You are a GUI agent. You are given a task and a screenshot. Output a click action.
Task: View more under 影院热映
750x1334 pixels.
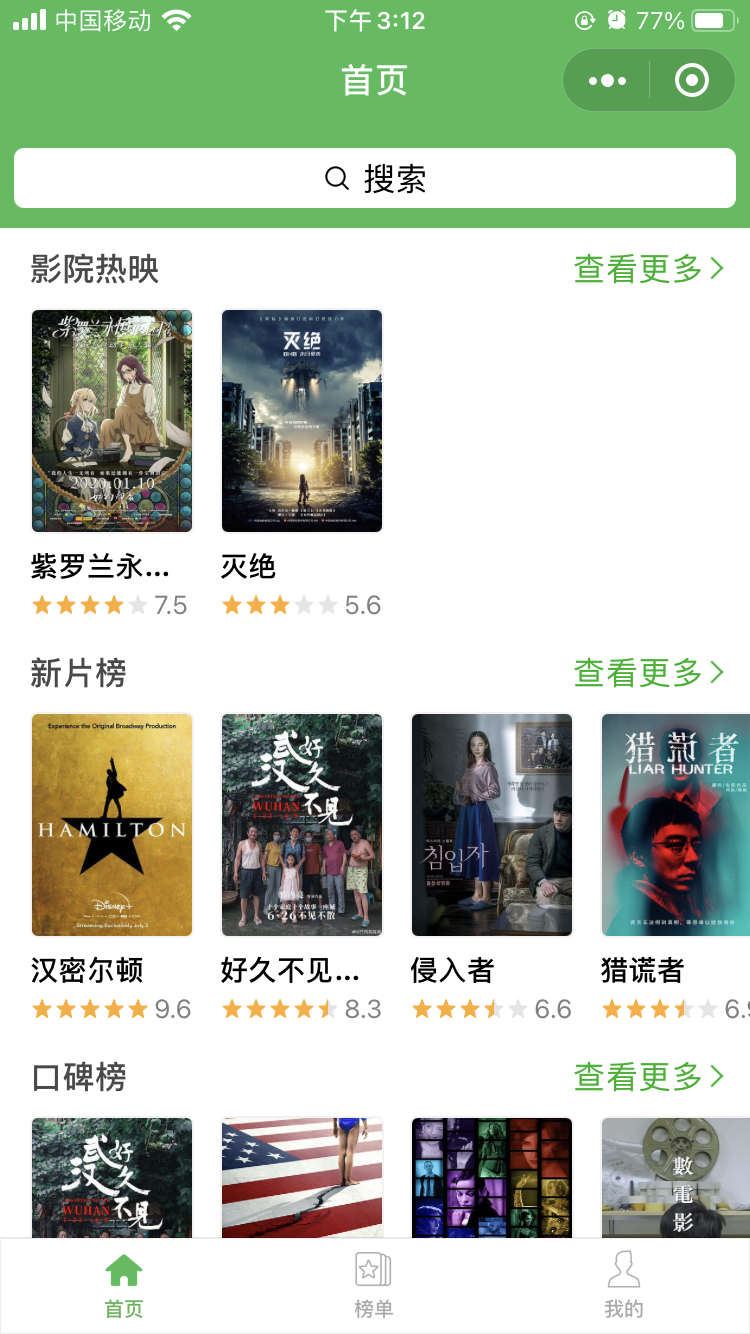(648, 269)
